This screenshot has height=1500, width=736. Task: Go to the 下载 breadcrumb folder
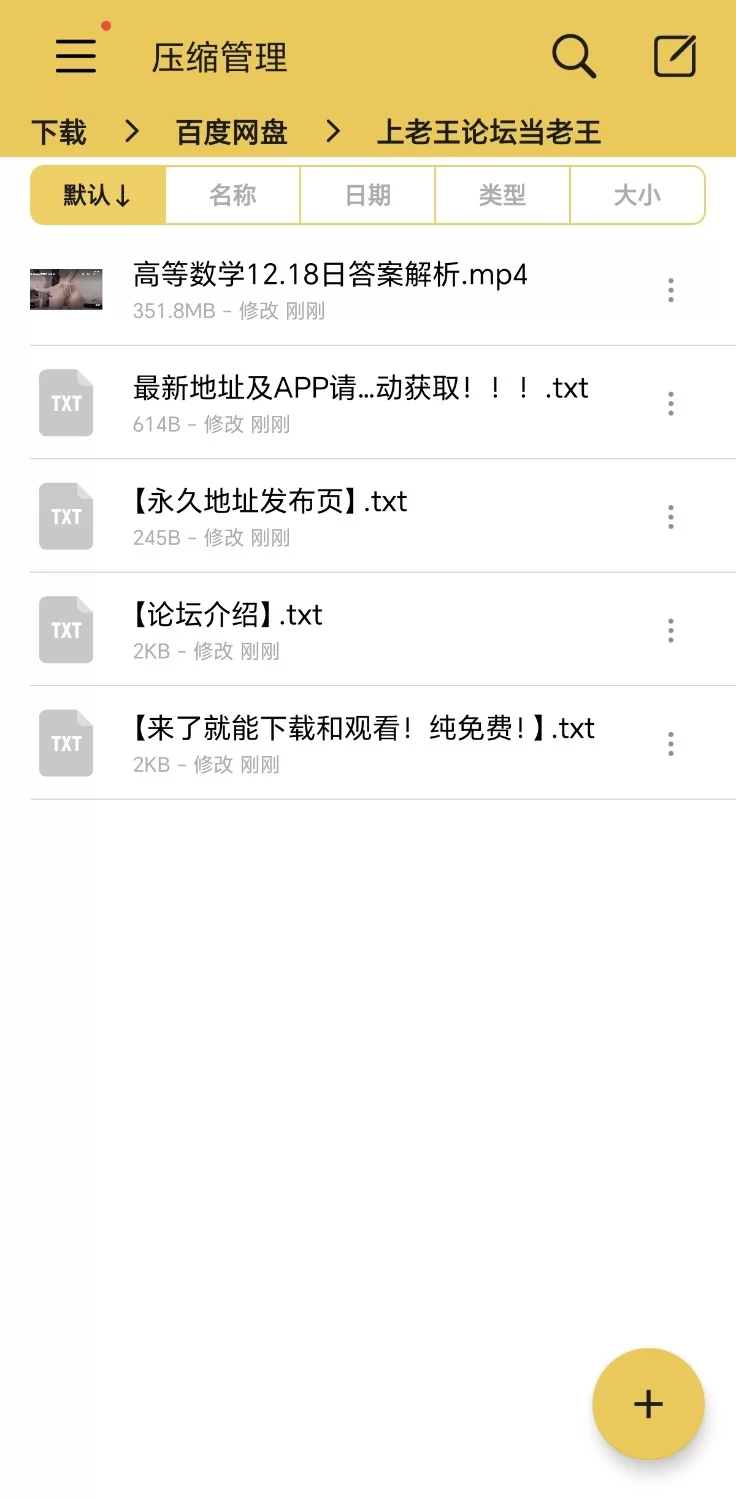click(59, 132)
